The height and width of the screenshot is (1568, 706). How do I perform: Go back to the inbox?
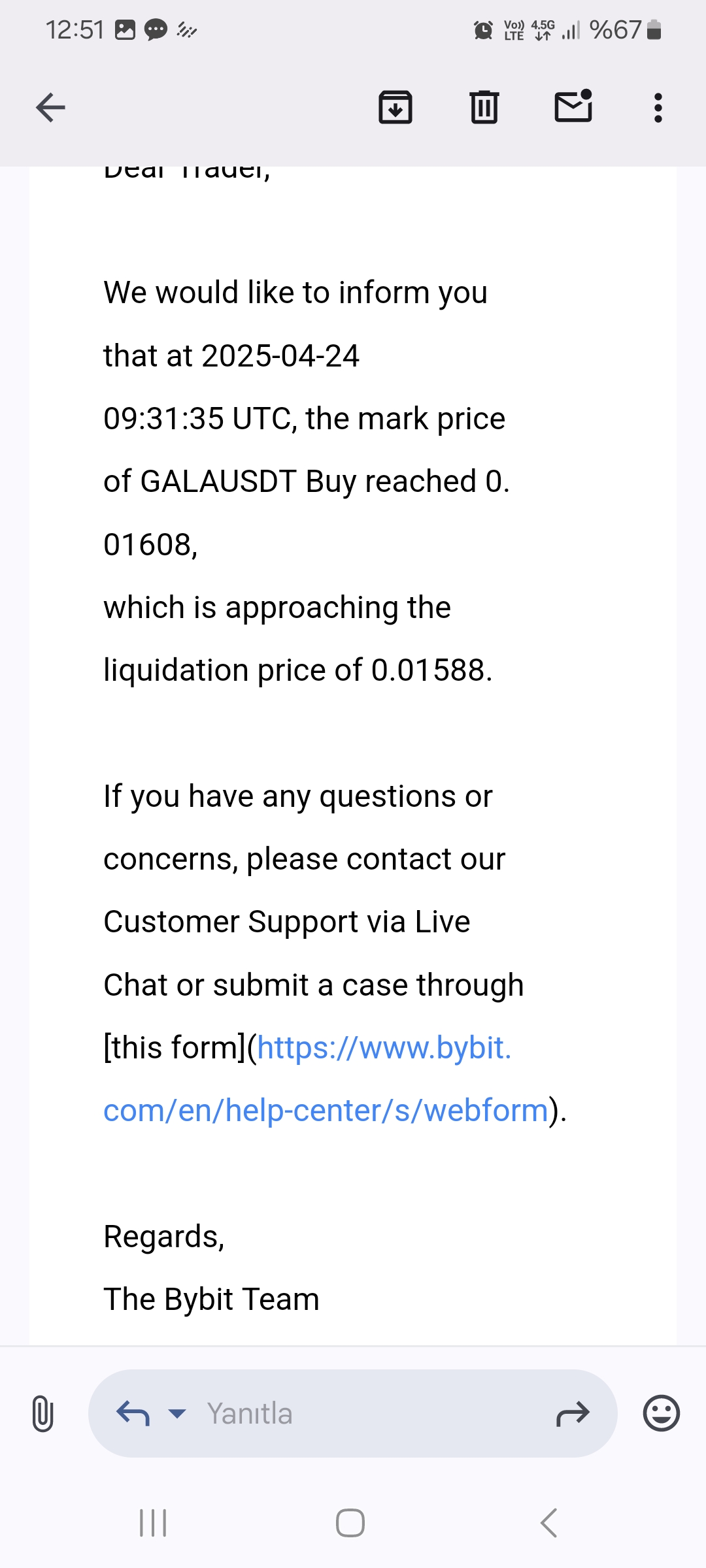tap(50, 108)
